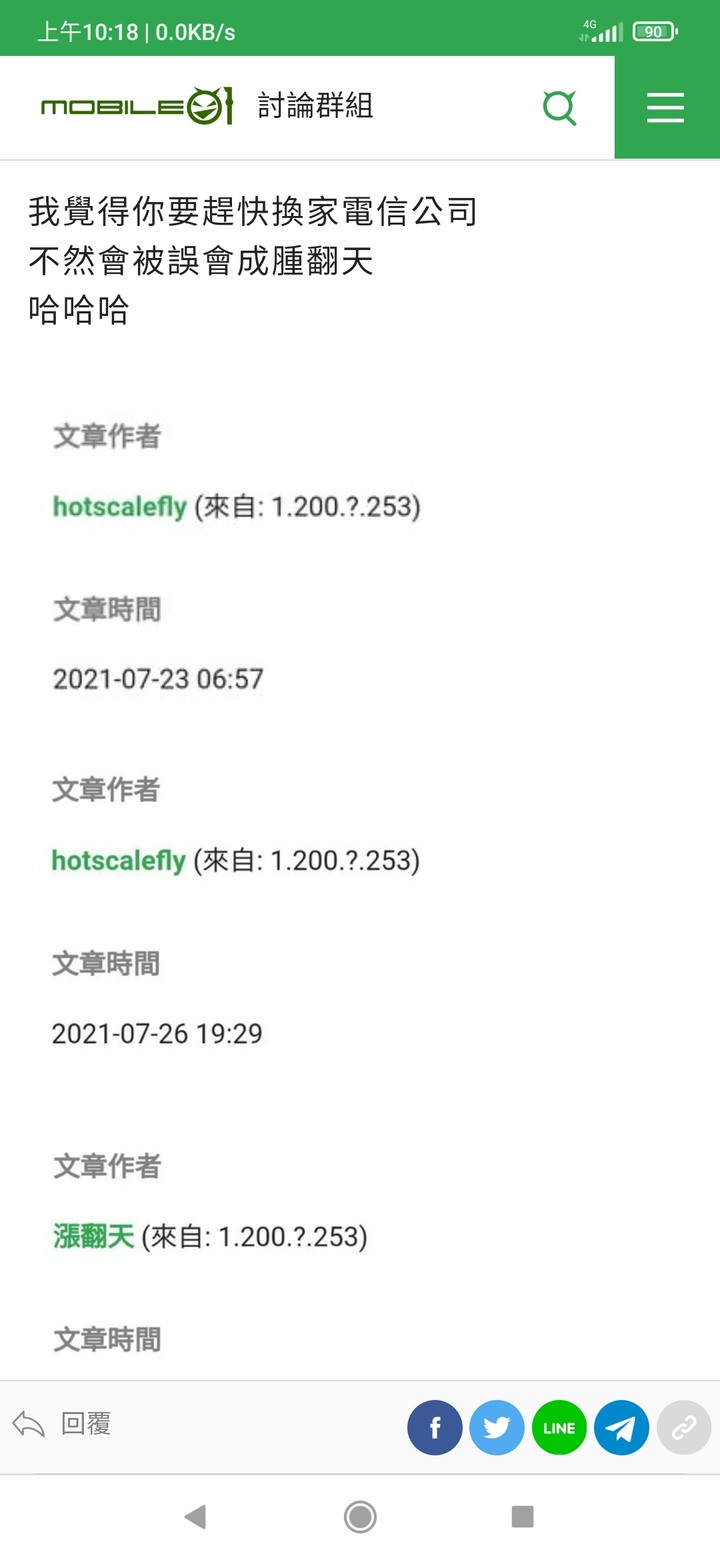Open the hamburger menu

pos(666,107)
